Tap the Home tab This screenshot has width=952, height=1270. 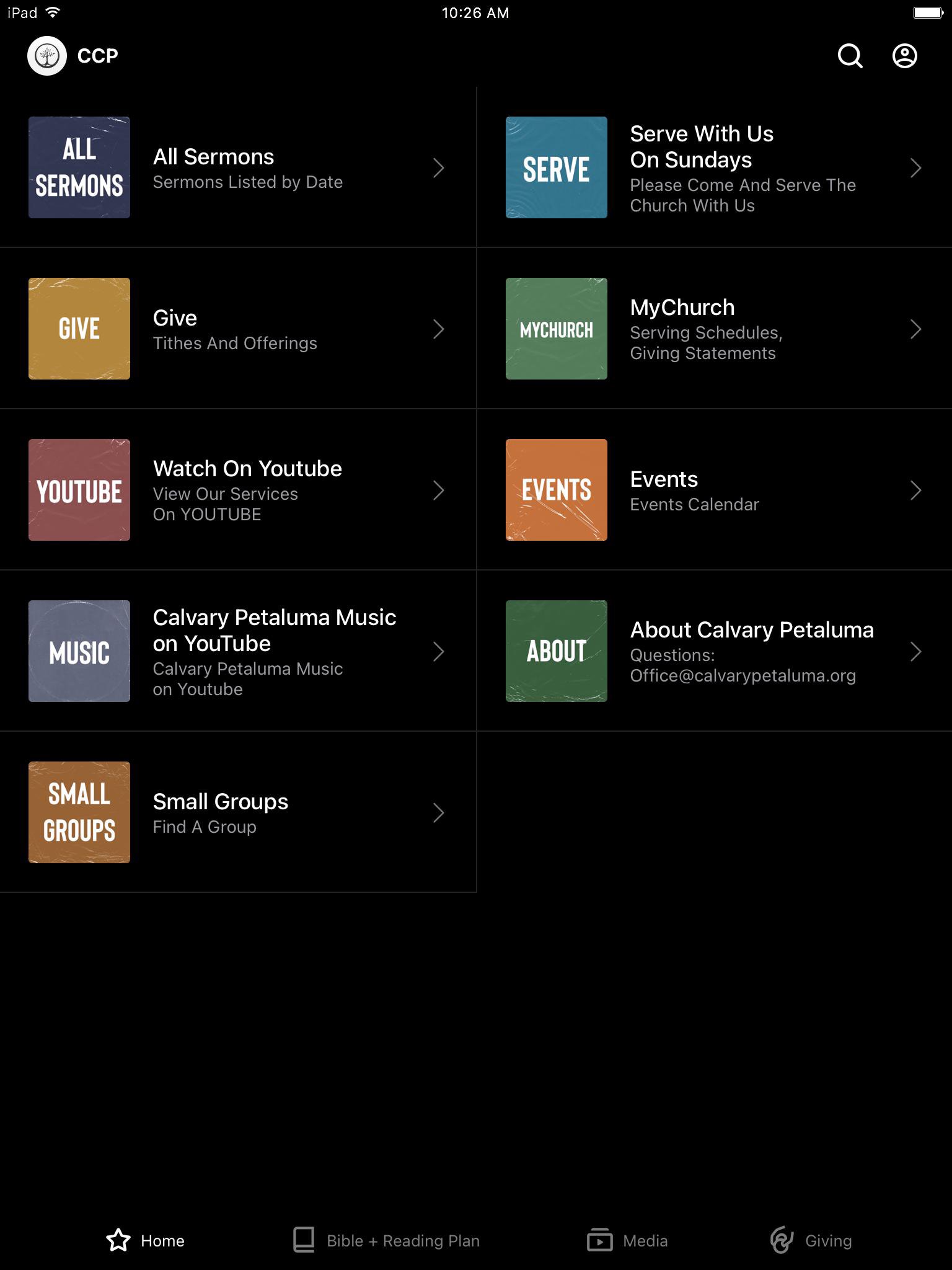[x=146, y=1240]
